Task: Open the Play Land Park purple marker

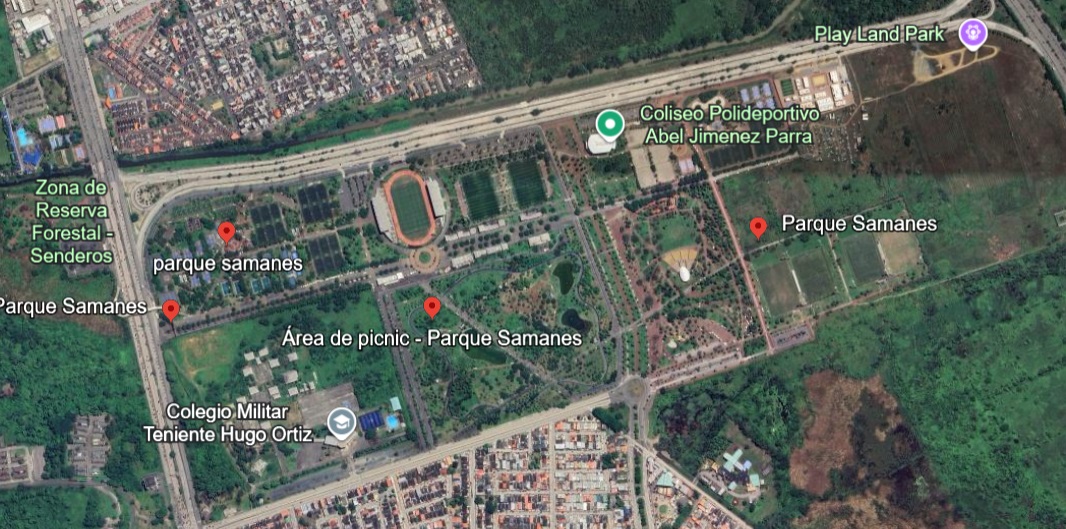Action: (x=973, y=33)
